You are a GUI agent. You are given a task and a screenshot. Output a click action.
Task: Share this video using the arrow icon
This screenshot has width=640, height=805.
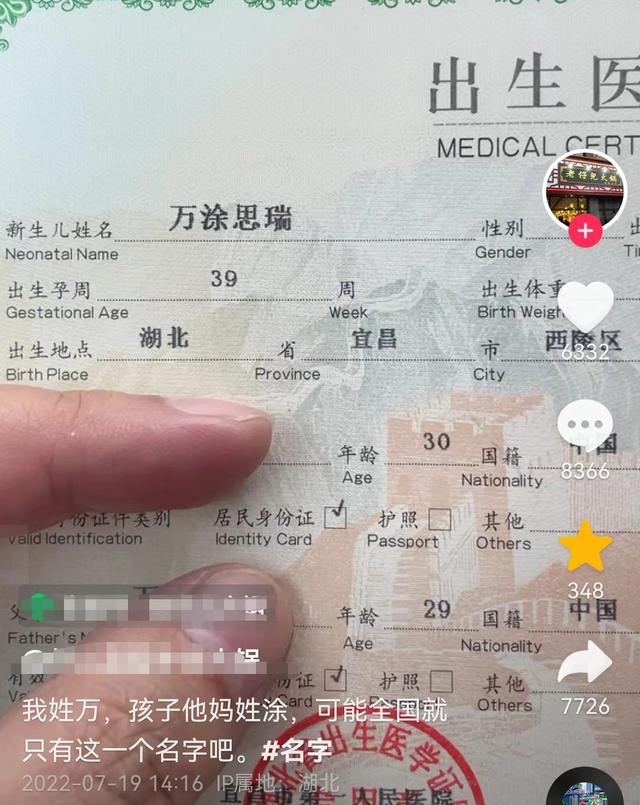pyautogui.click(x=585, y=664)
